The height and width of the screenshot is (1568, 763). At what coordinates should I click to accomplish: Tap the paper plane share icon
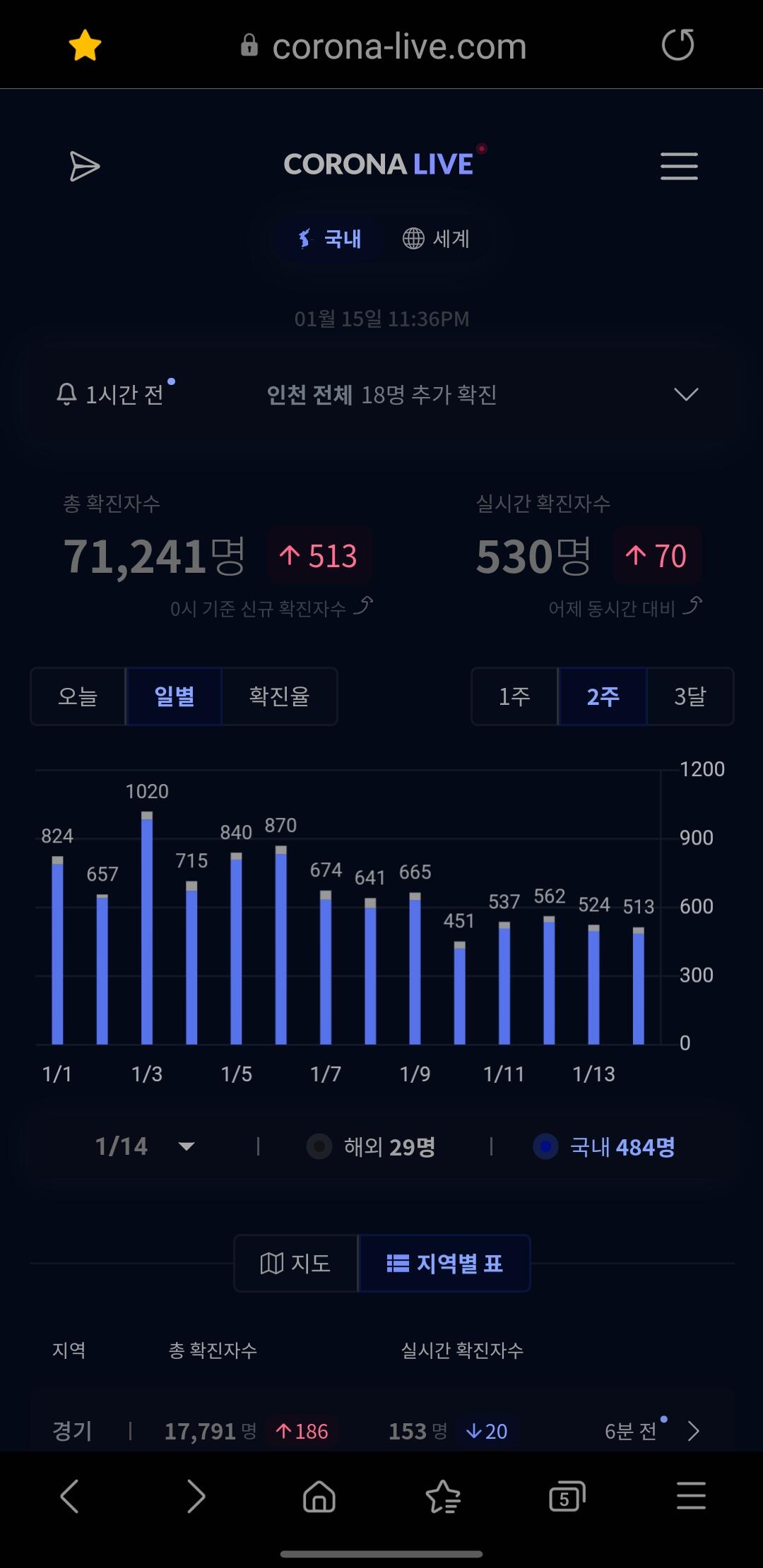click(85, 167)
